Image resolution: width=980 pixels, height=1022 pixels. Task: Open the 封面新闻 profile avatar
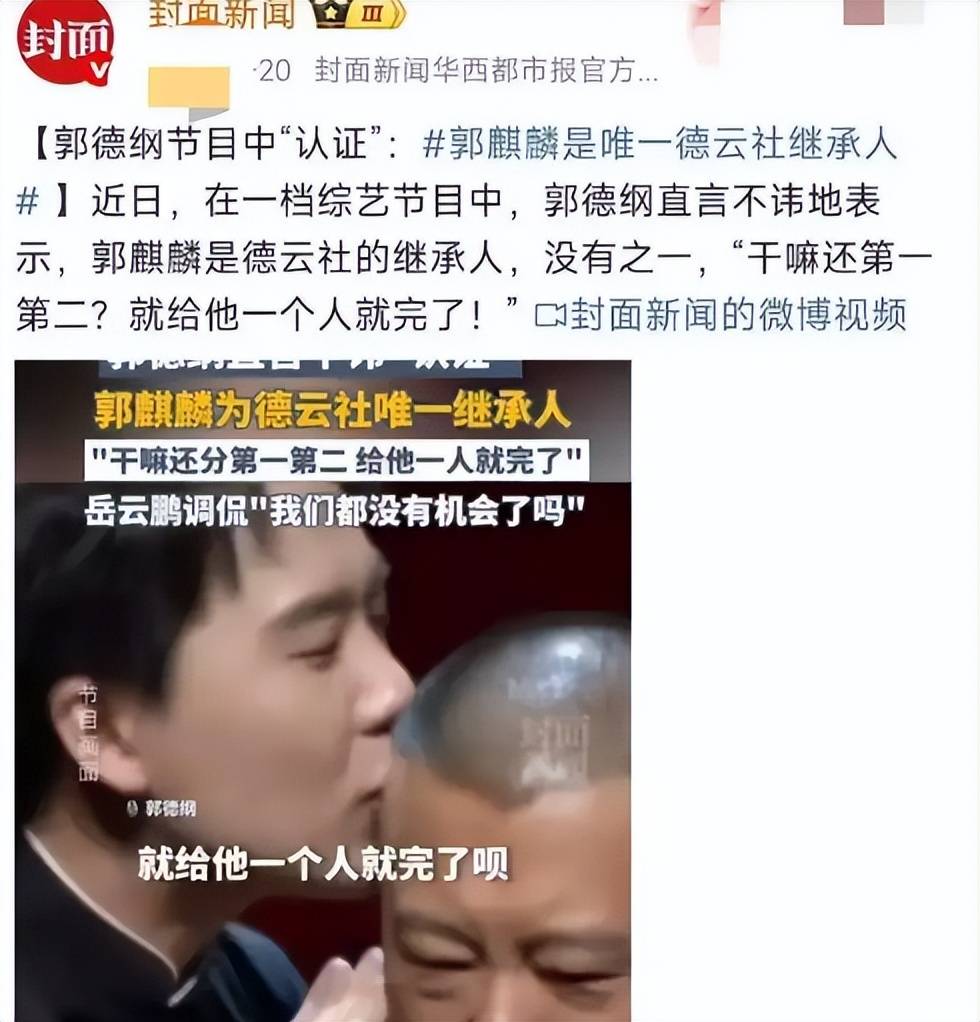click(x=65, y=41)
